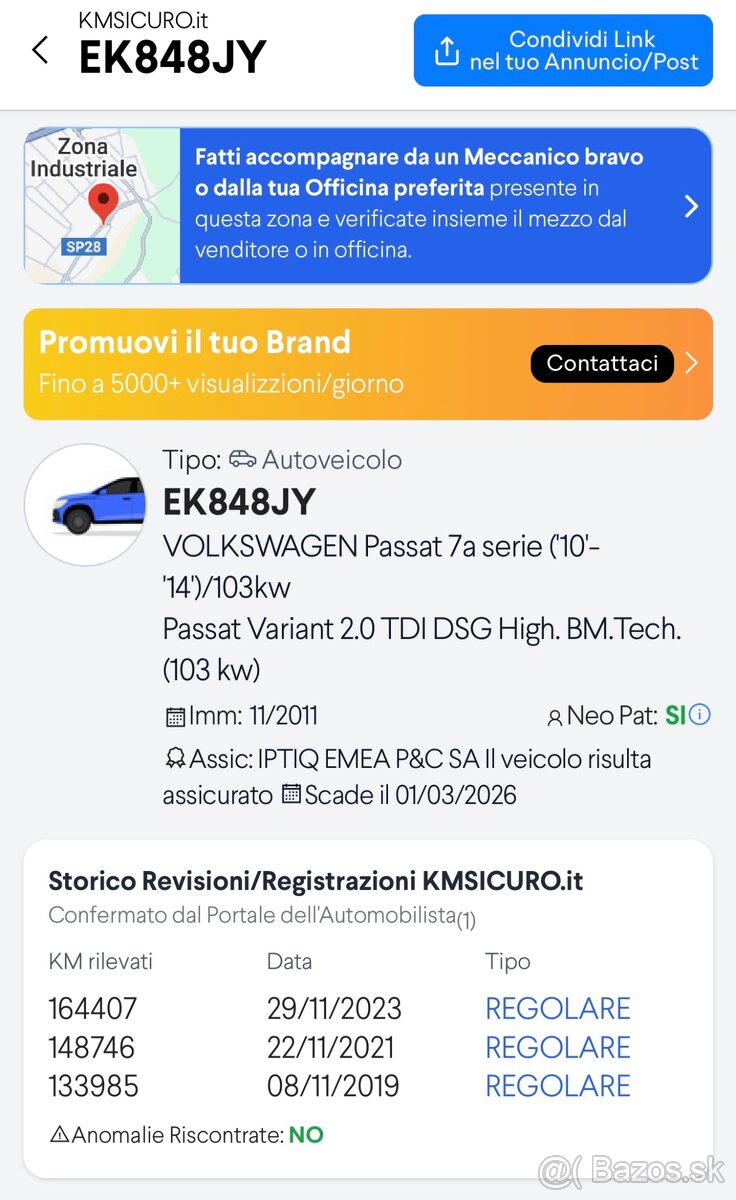The width and height of the screenshot is (736, 1200).
Task: Click the Bazos.sk watermark
Action: tap(660, 1168)
